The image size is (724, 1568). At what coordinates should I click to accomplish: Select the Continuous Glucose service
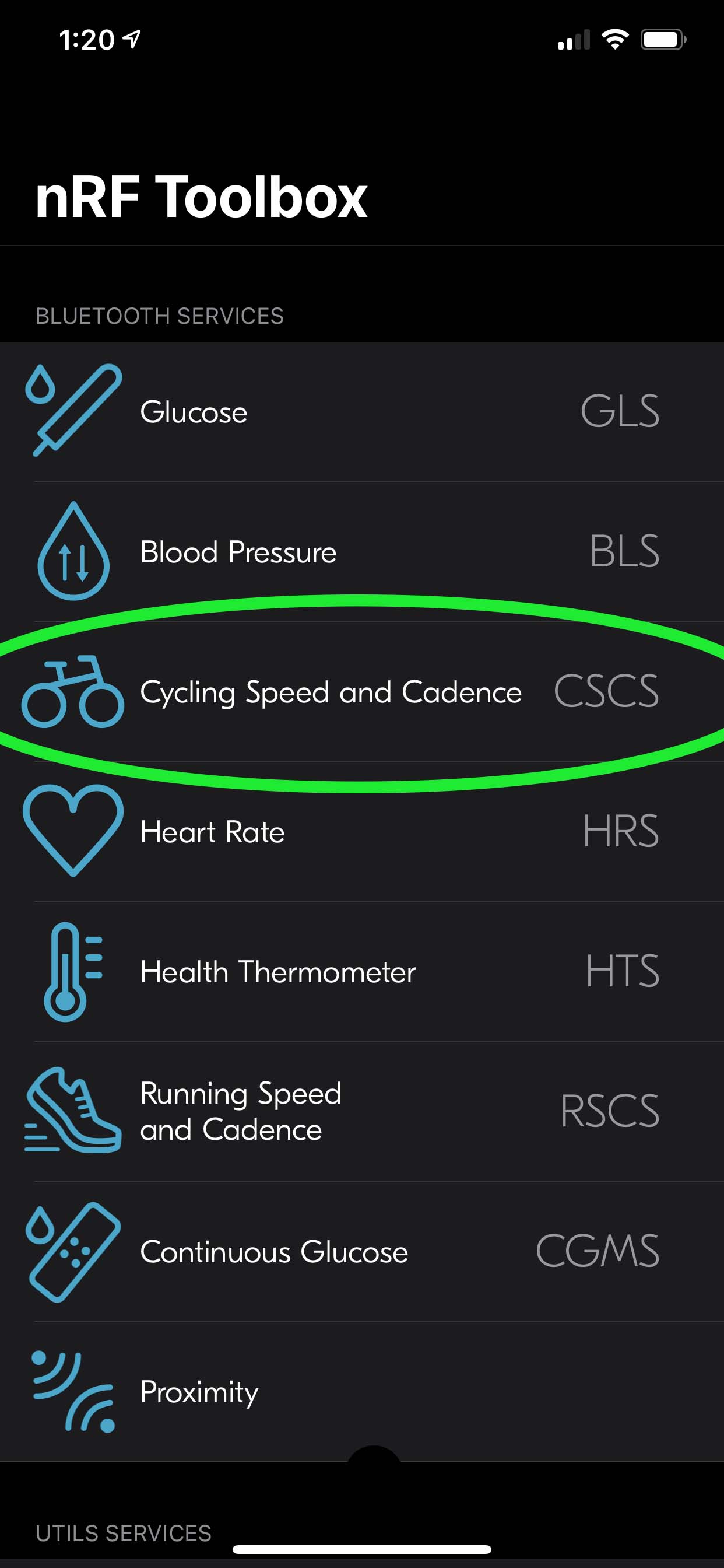[x=362, y=1251]
